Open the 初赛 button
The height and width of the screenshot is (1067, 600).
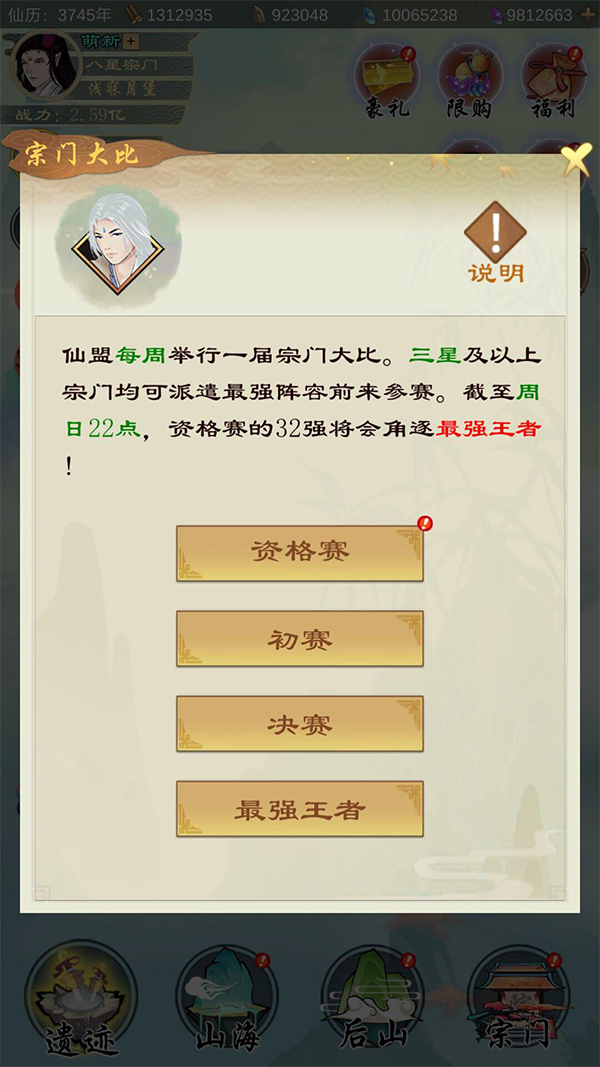(299, 638)
